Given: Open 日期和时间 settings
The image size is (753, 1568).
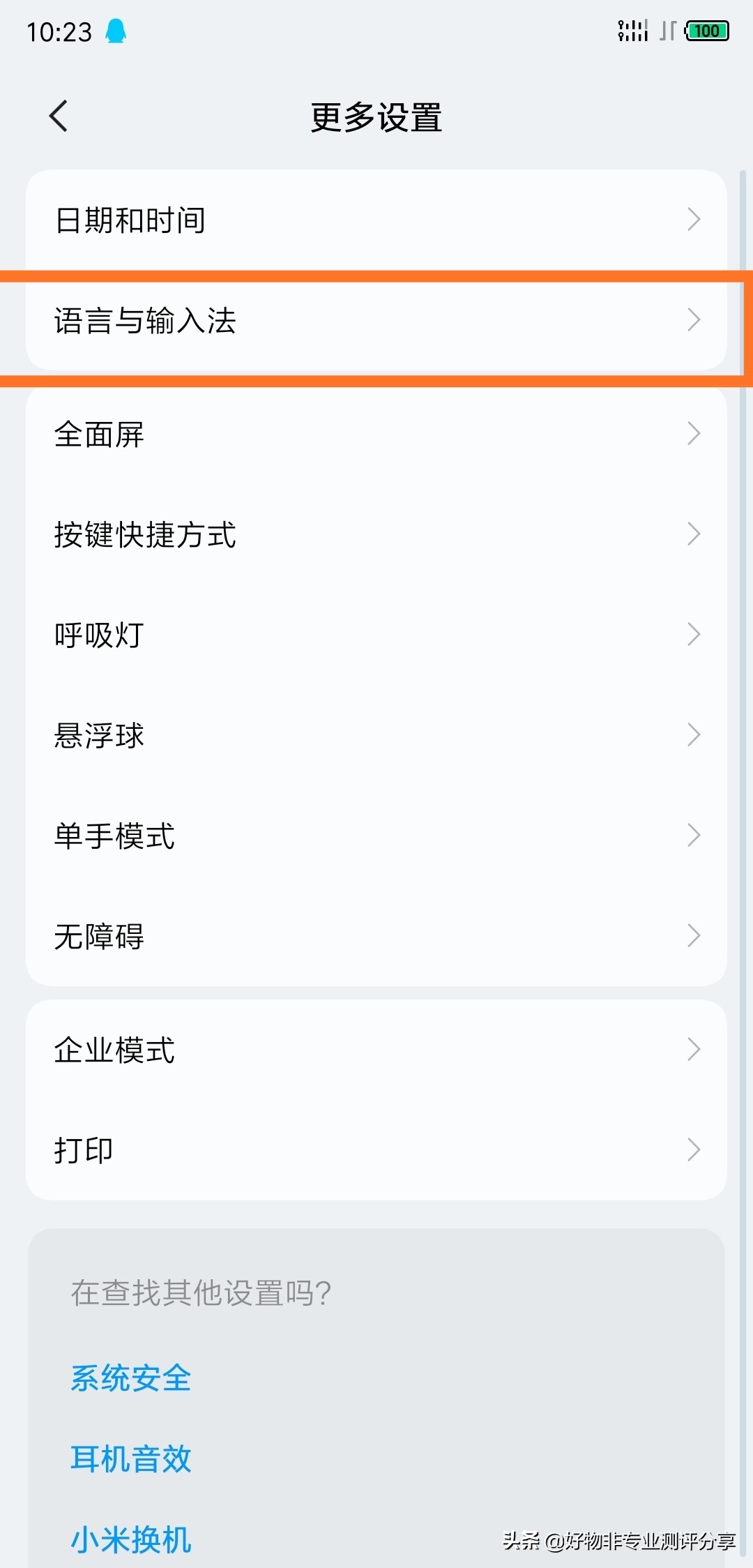Looking at the screenshot, I should point(376,220).
